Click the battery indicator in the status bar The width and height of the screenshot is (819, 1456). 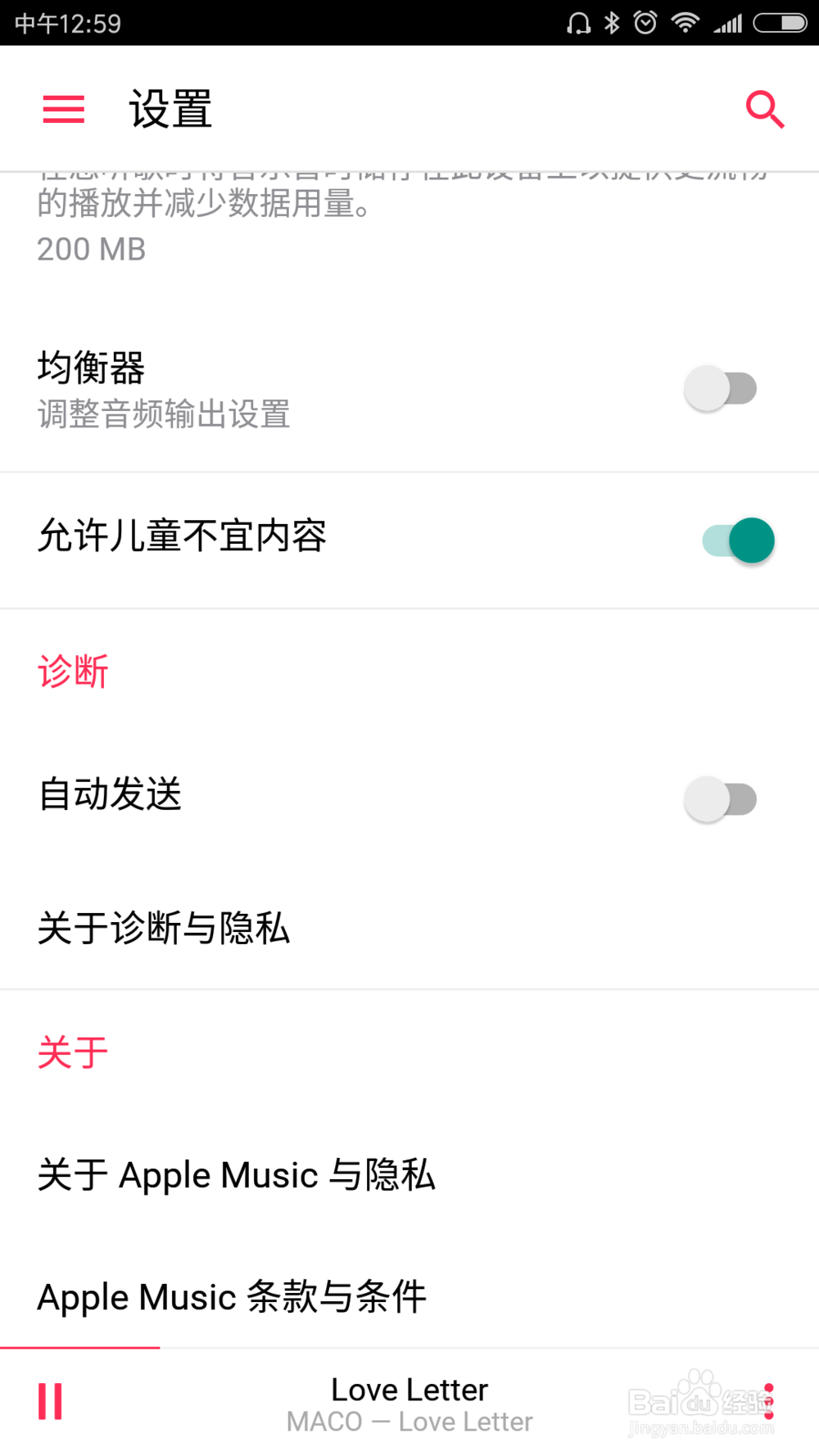pos(779,22)
